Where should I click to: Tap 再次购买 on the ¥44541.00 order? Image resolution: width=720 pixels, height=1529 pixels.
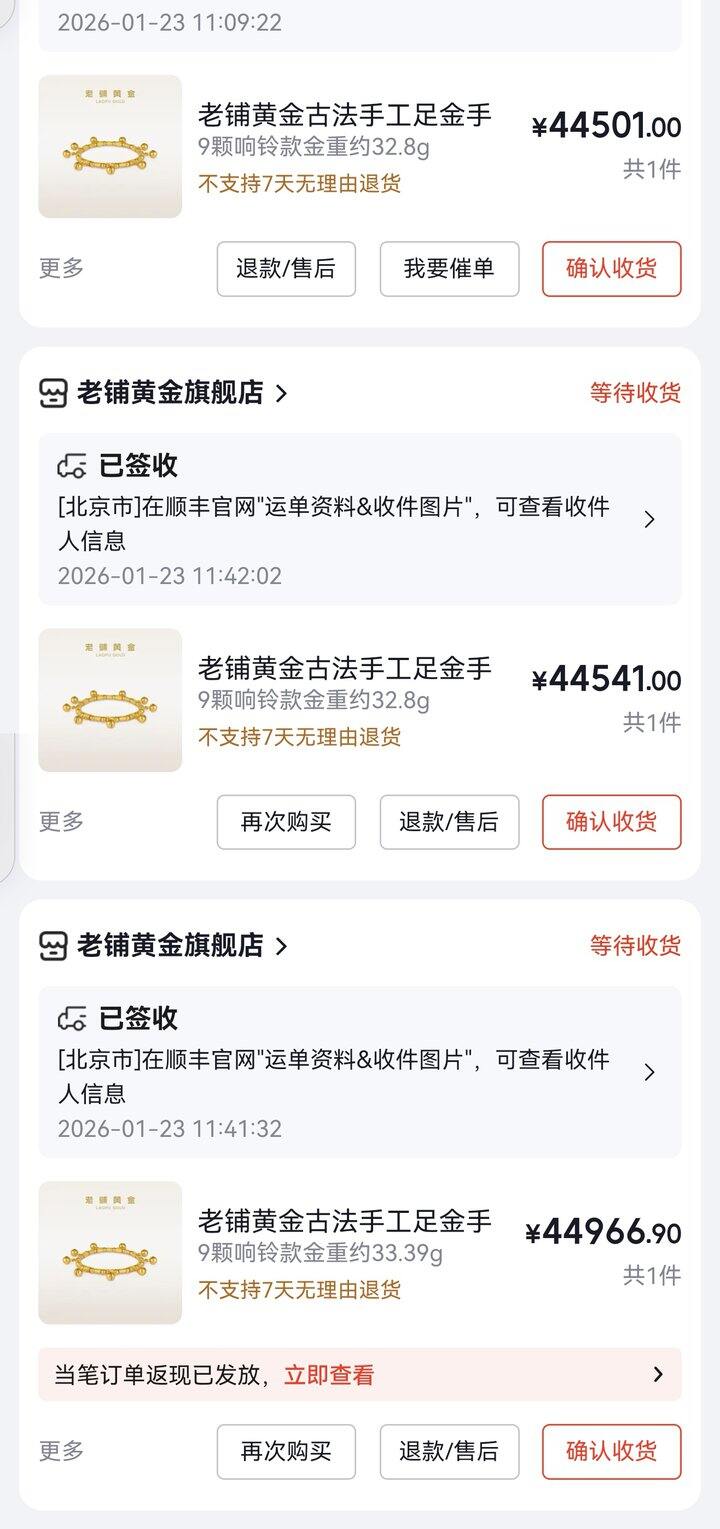click(x=286, y=822)
